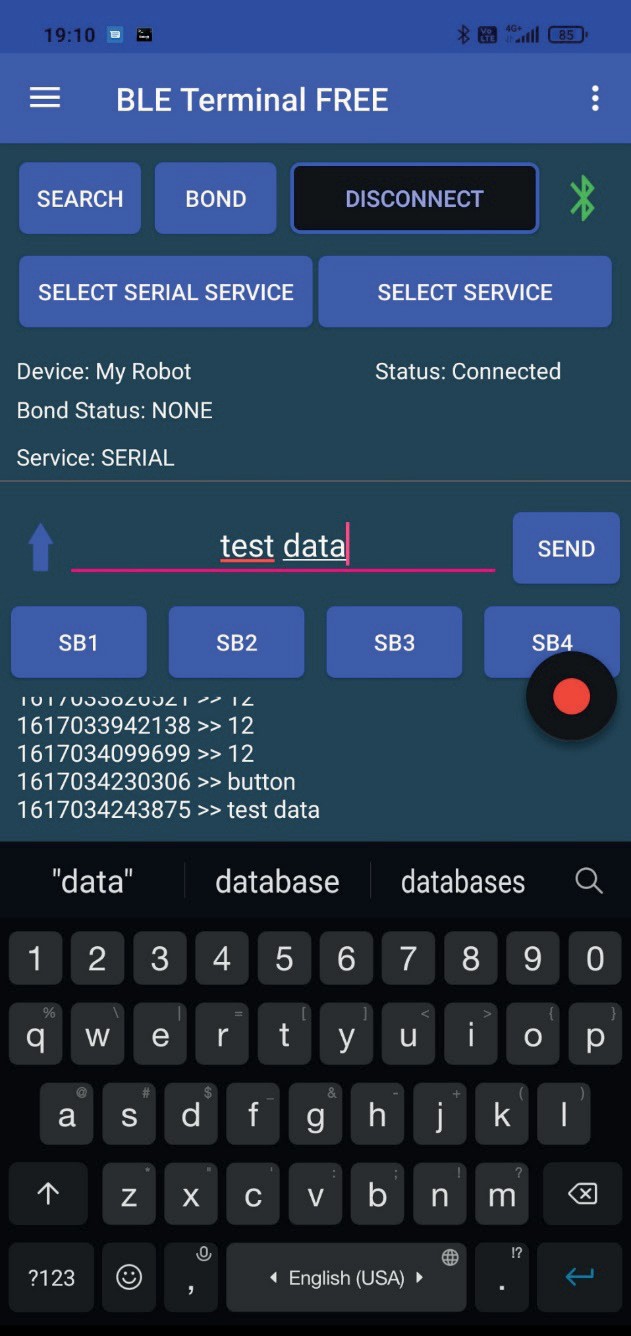The width and height of the screenshot is (631, 1336).
Task: Tap the blue up arrow beside the input
Action: point(41,547)
